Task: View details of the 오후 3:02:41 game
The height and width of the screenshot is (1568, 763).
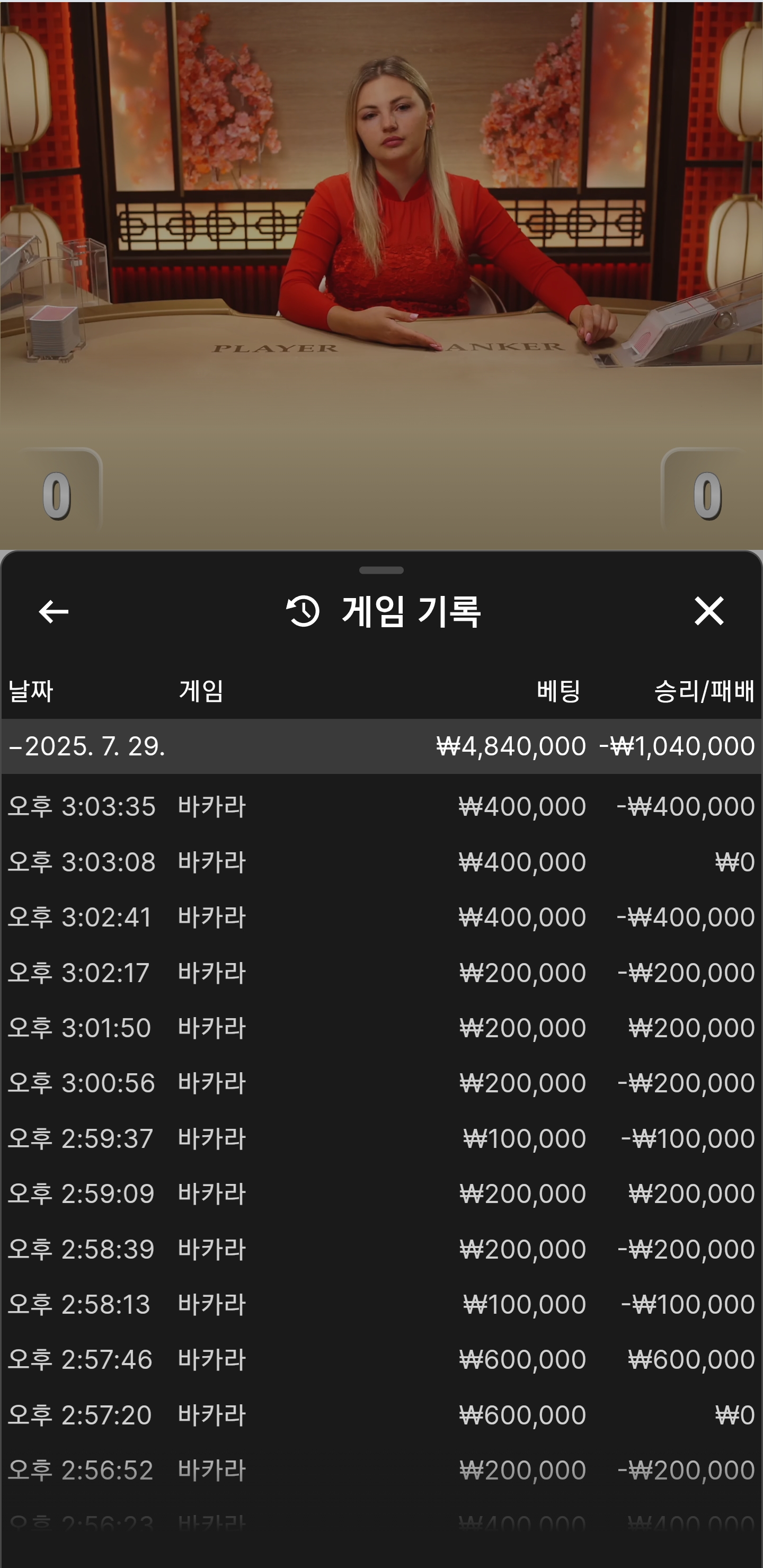Action: click(382, 917)
